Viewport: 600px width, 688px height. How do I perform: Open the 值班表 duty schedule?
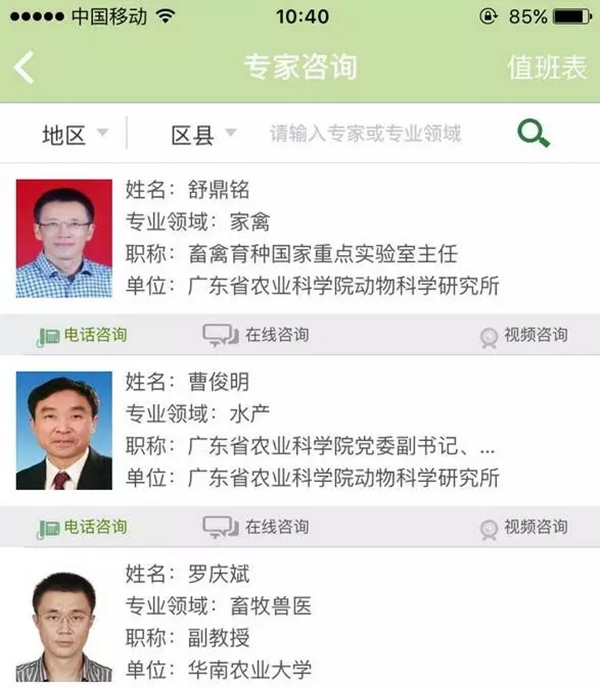(x=547, y=68)
